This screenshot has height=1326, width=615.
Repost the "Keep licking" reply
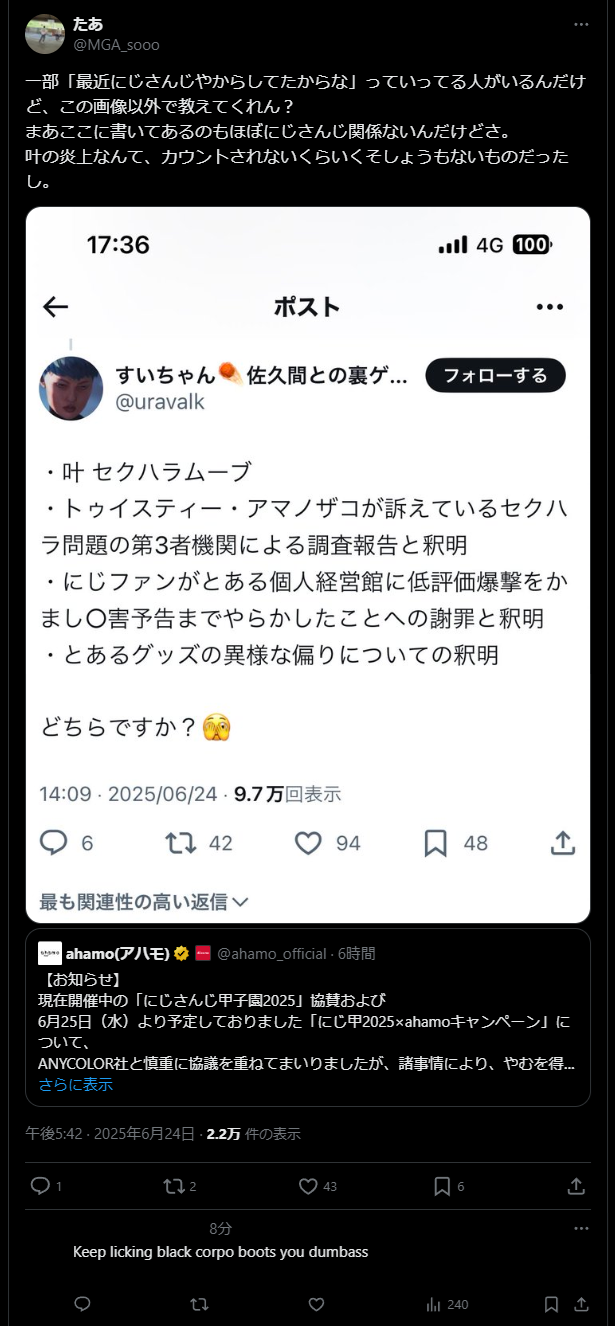click(199, 1304)
